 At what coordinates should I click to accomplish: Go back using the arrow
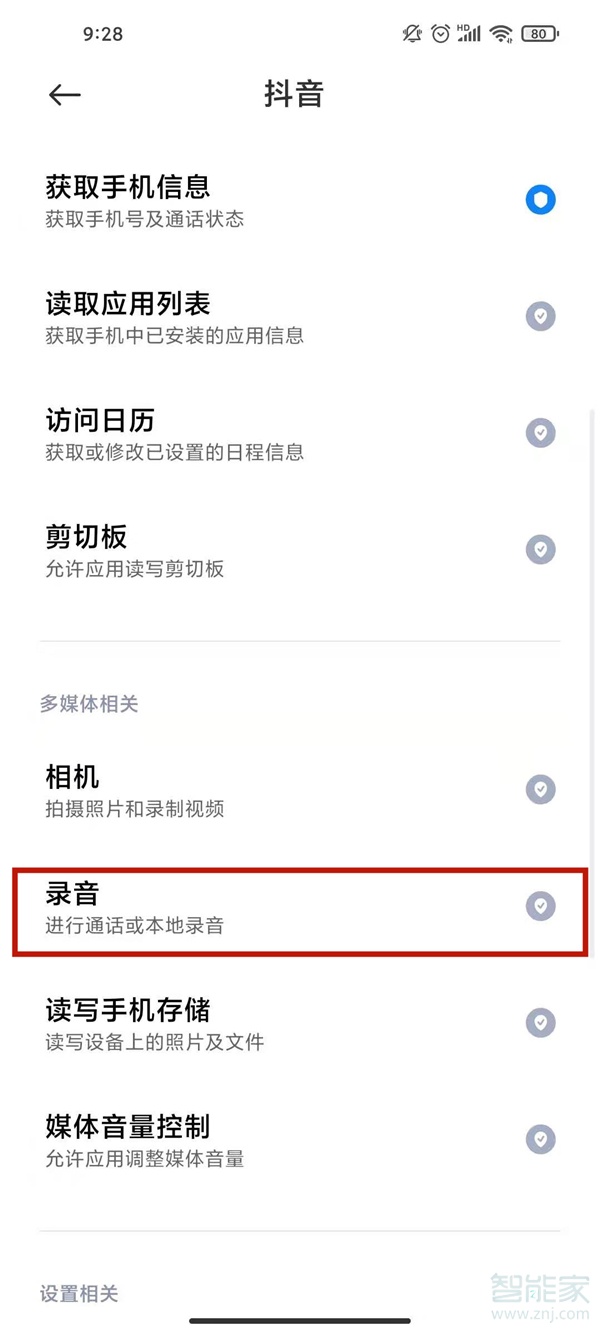click(64, 94)
